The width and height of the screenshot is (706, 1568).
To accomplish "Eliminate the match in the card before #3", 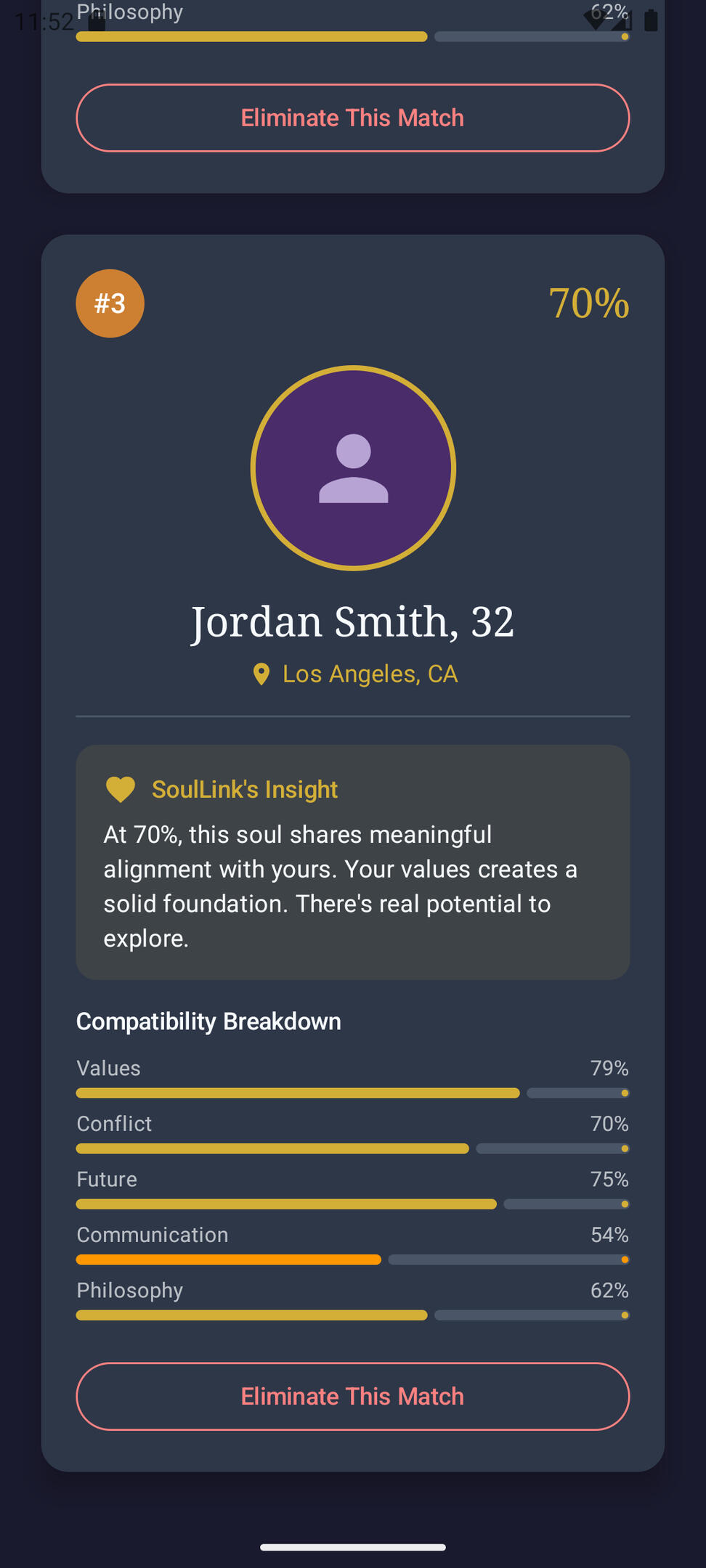I will [352, 118].
